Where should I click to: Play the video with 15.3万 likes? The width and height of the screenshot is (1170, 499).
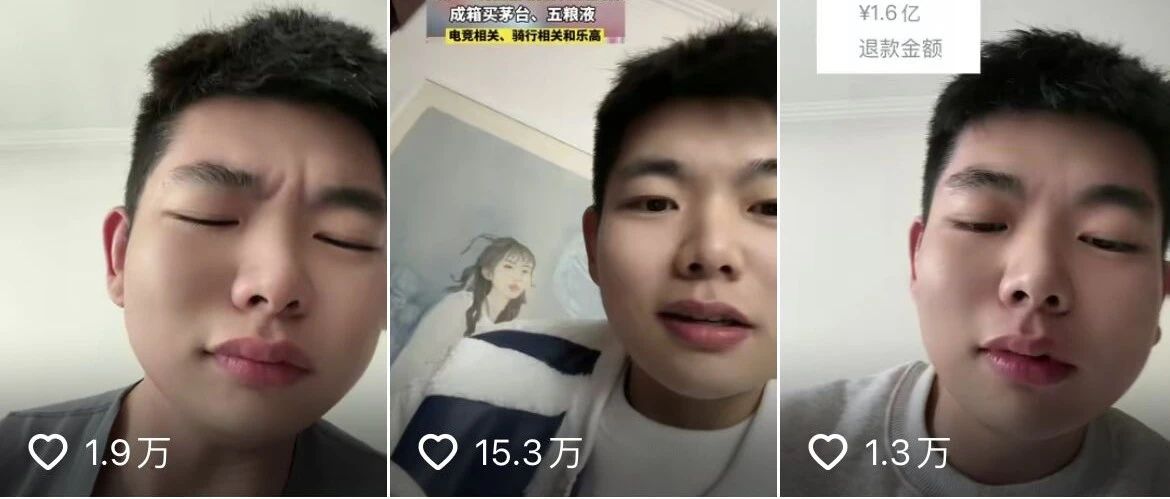(584, 250)
